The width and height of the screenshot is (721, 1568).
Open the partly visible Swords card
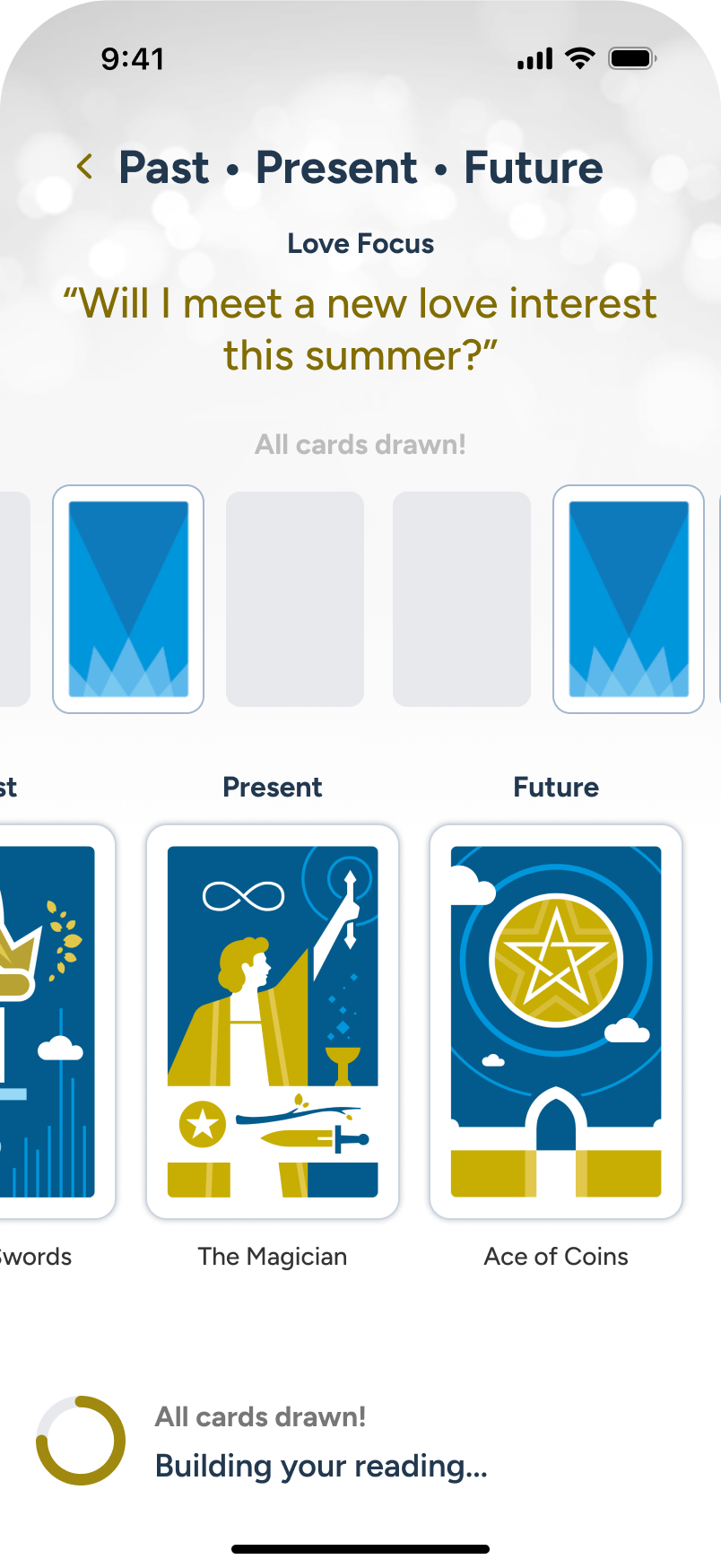tap(57, 1022)
